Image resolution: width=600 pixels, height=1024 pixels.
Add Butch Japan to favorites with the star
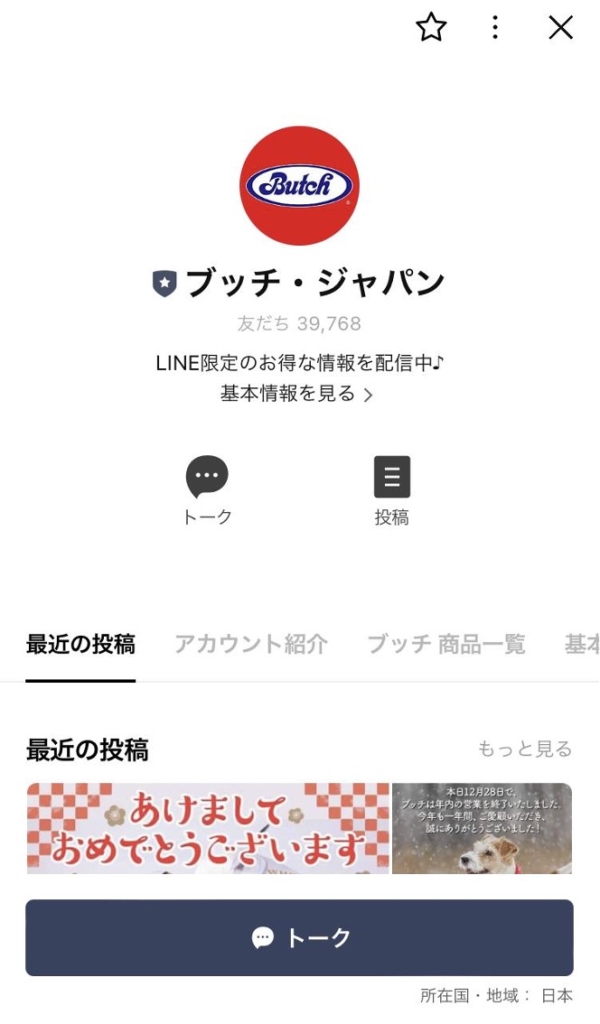pyautogui.click(x=431, y=28)
